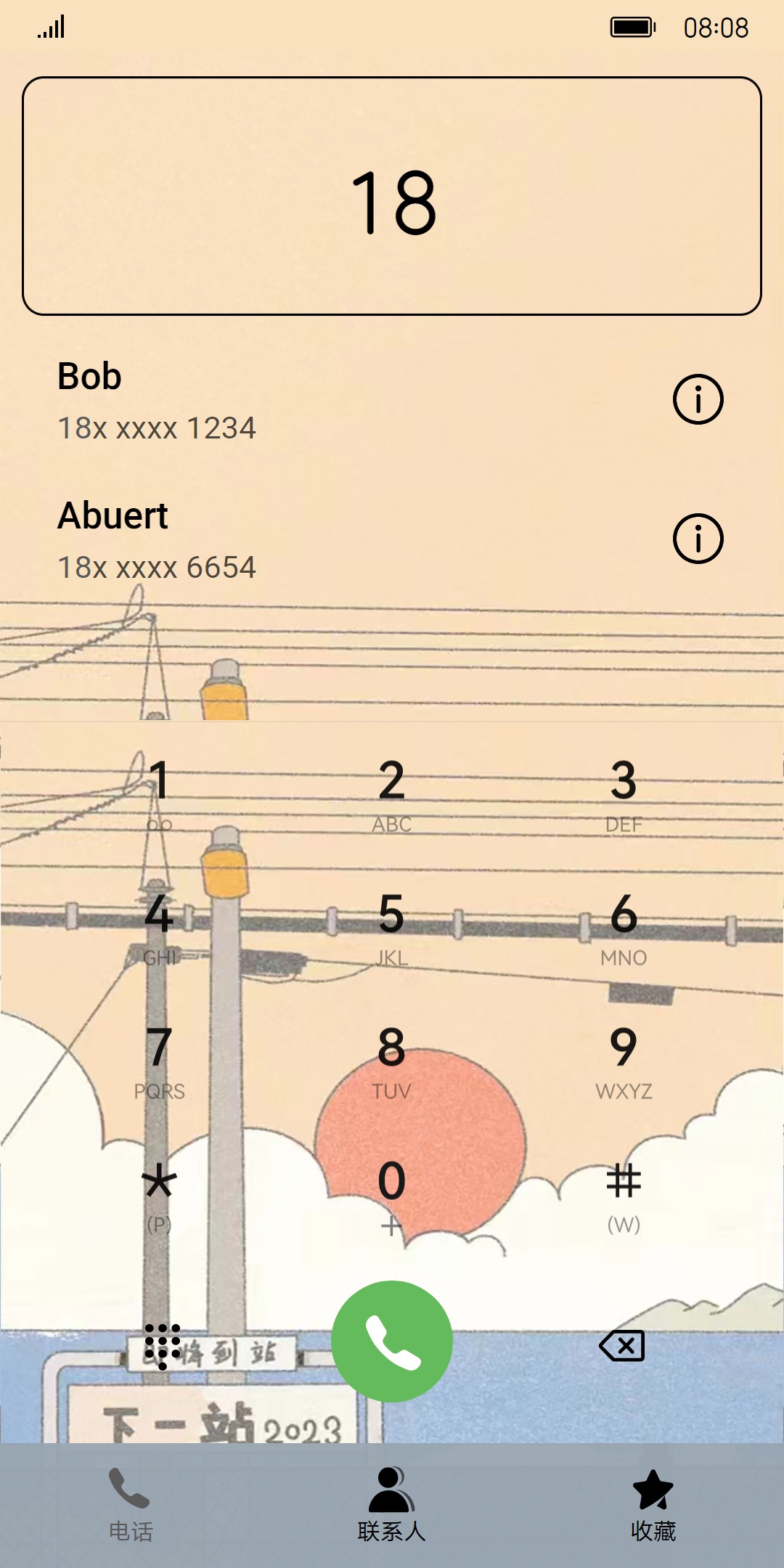Image resolution: width=784 pixels, height=1568 pixels.
Task: Open Bob's contact info icon
Action: [698, 399]
